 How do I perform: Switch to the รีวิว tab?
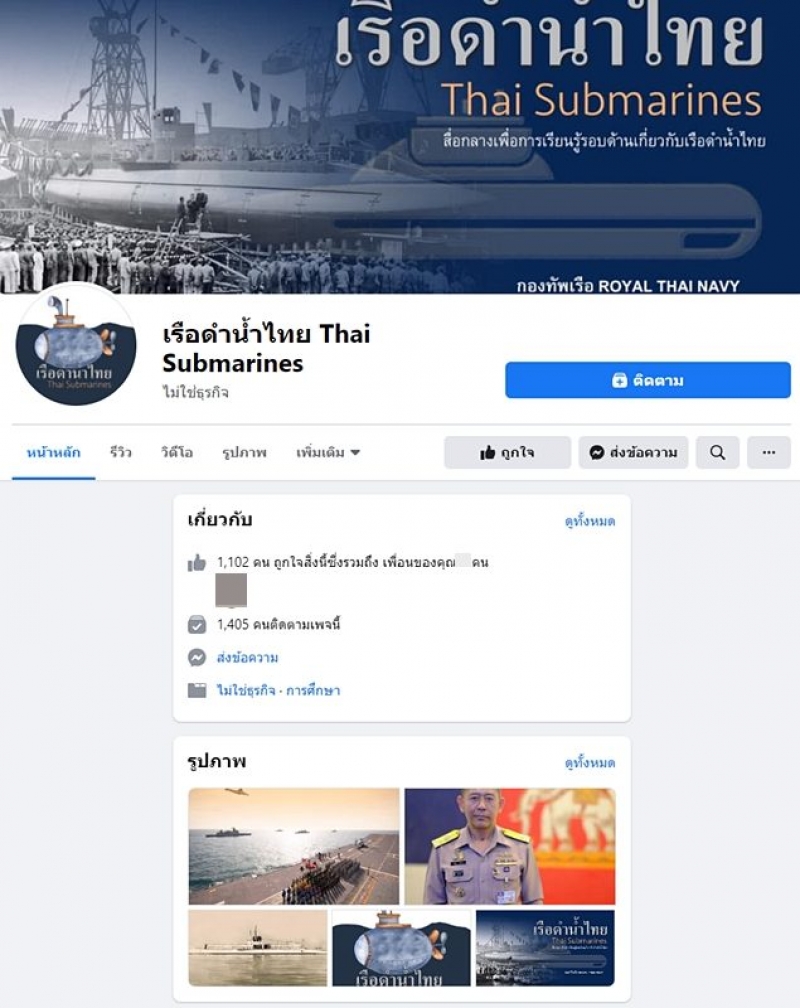[121, 452]
